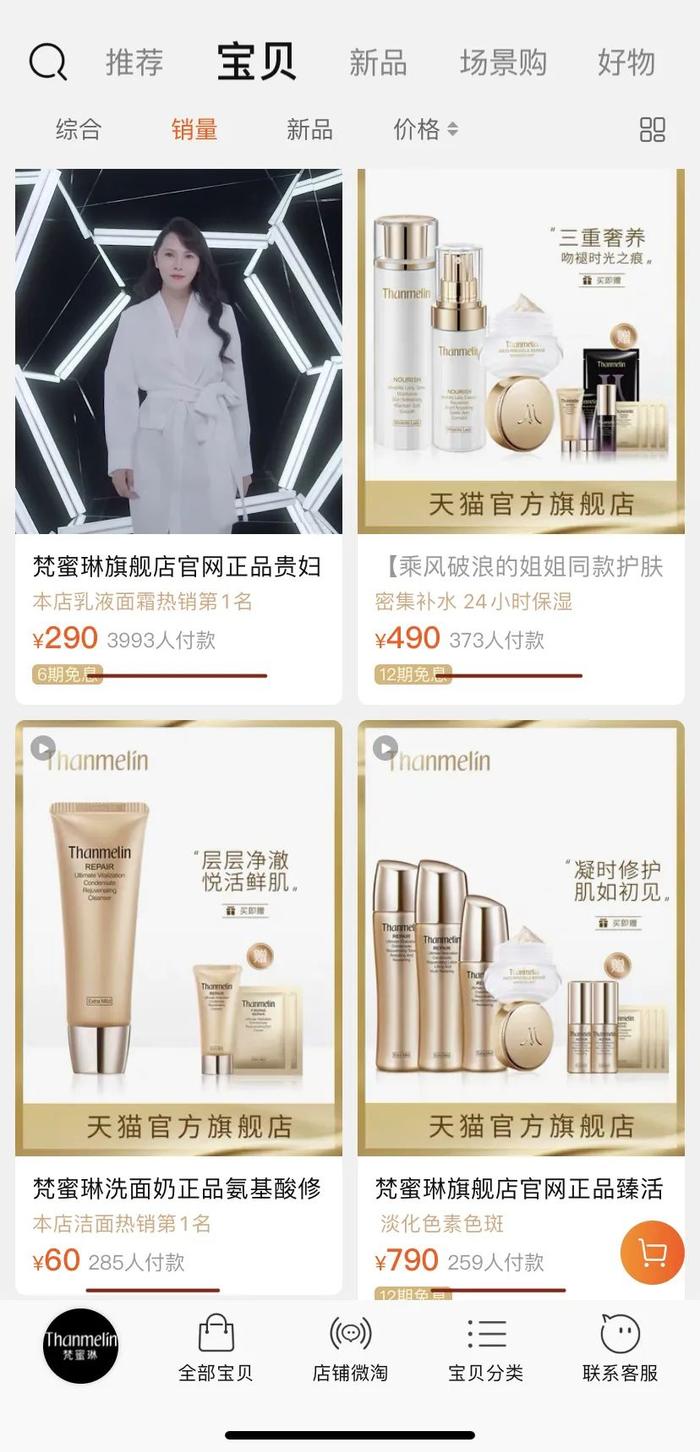Switch to the 推荐 tab

pos(134,62)
